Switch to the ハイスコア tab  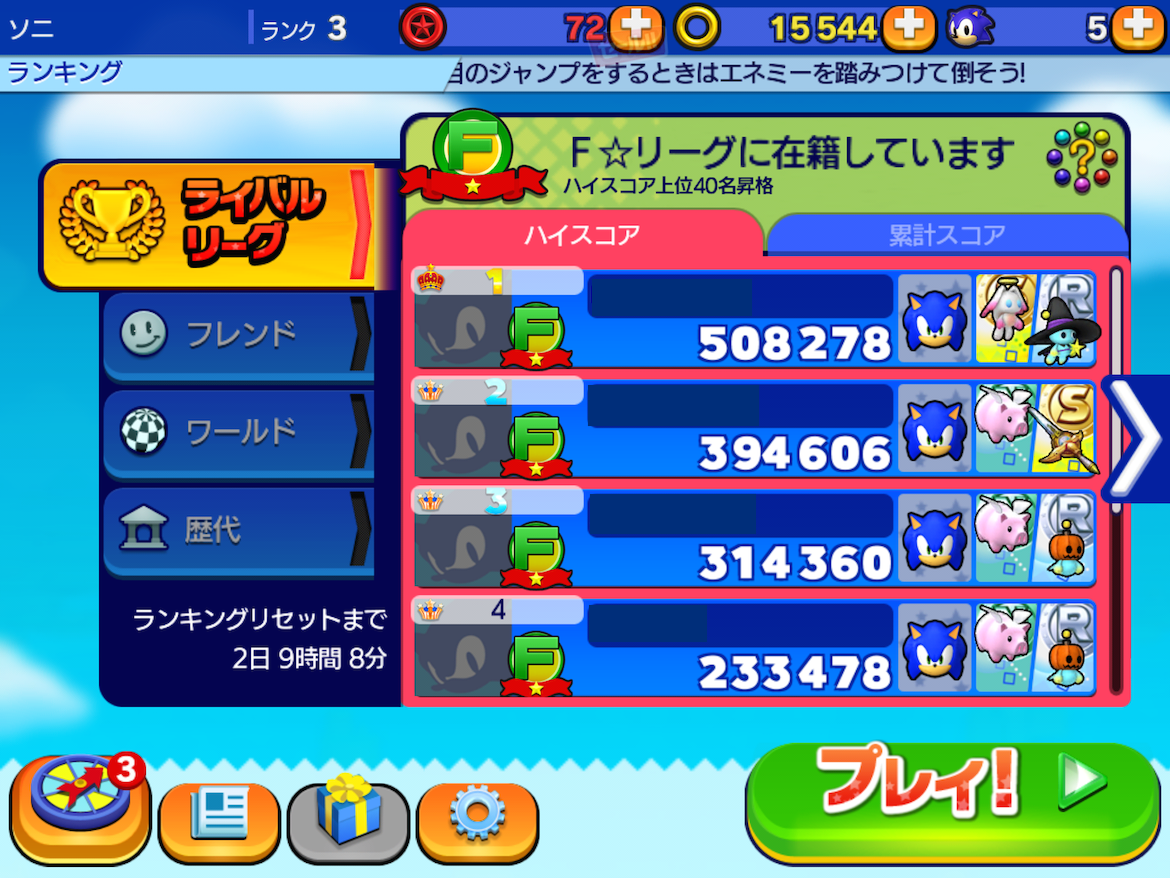point(582,235)
